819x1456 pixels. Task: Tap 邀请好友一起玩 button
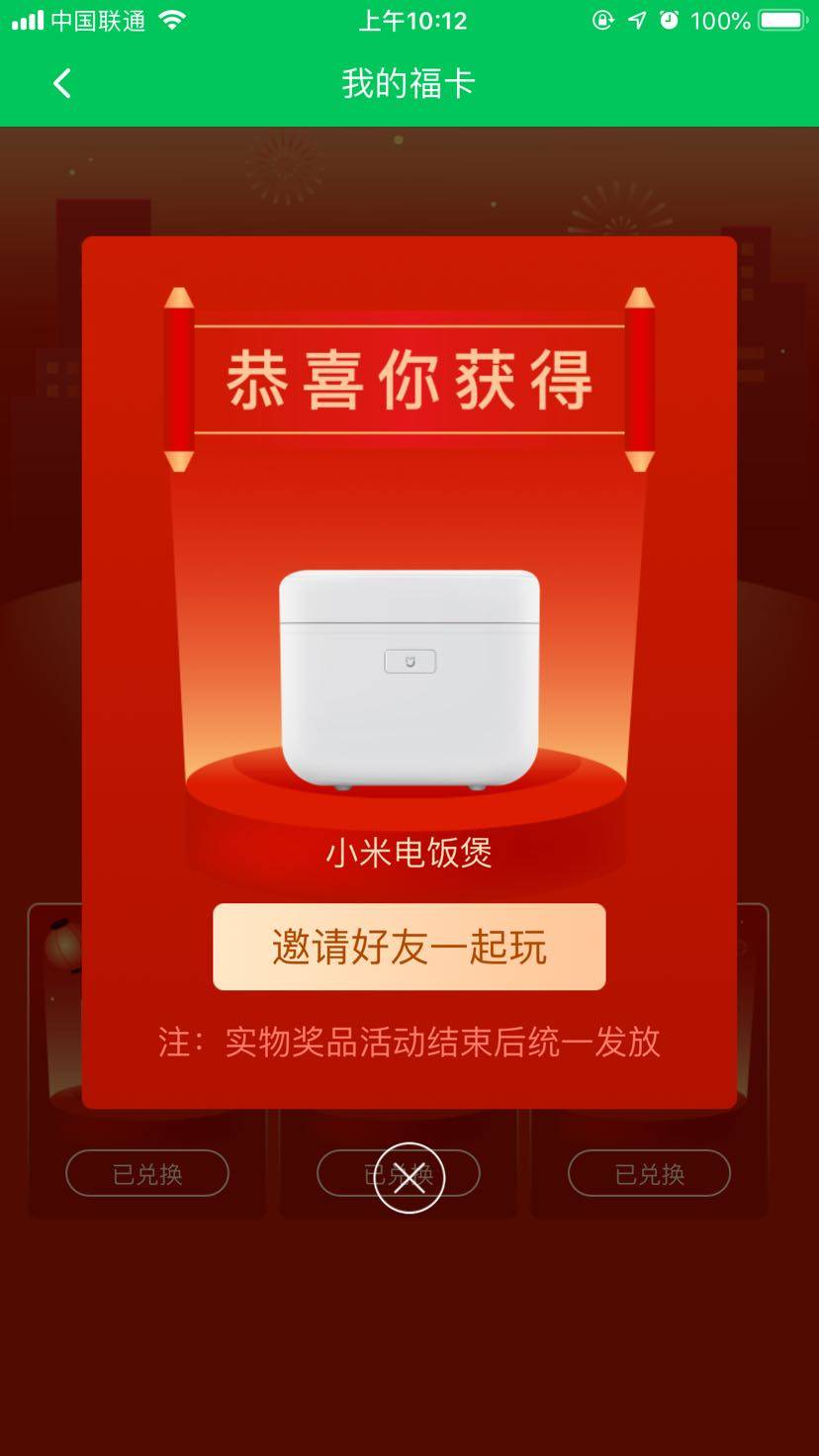(409, 947)
